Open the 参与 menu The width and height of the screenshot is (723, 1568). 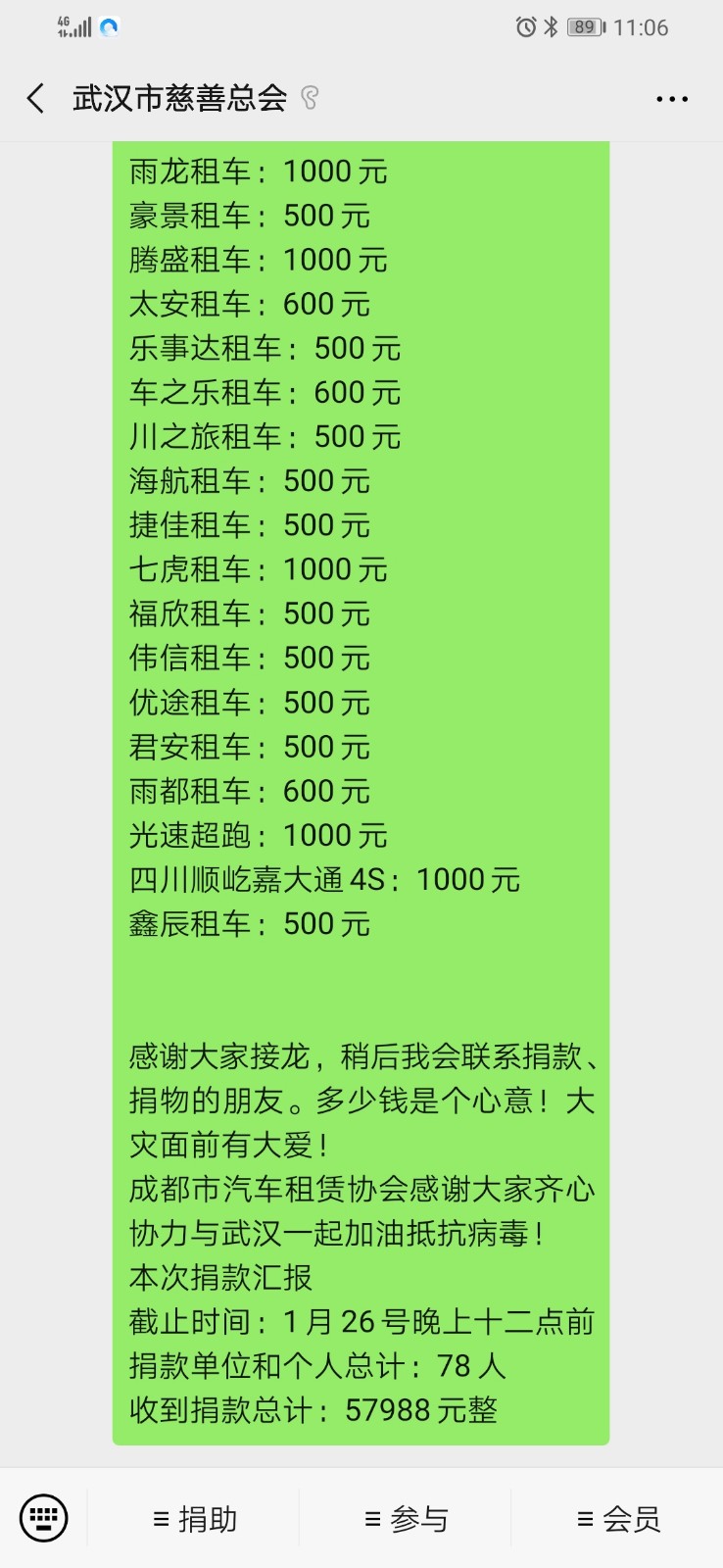click(x=406, y=1519)
